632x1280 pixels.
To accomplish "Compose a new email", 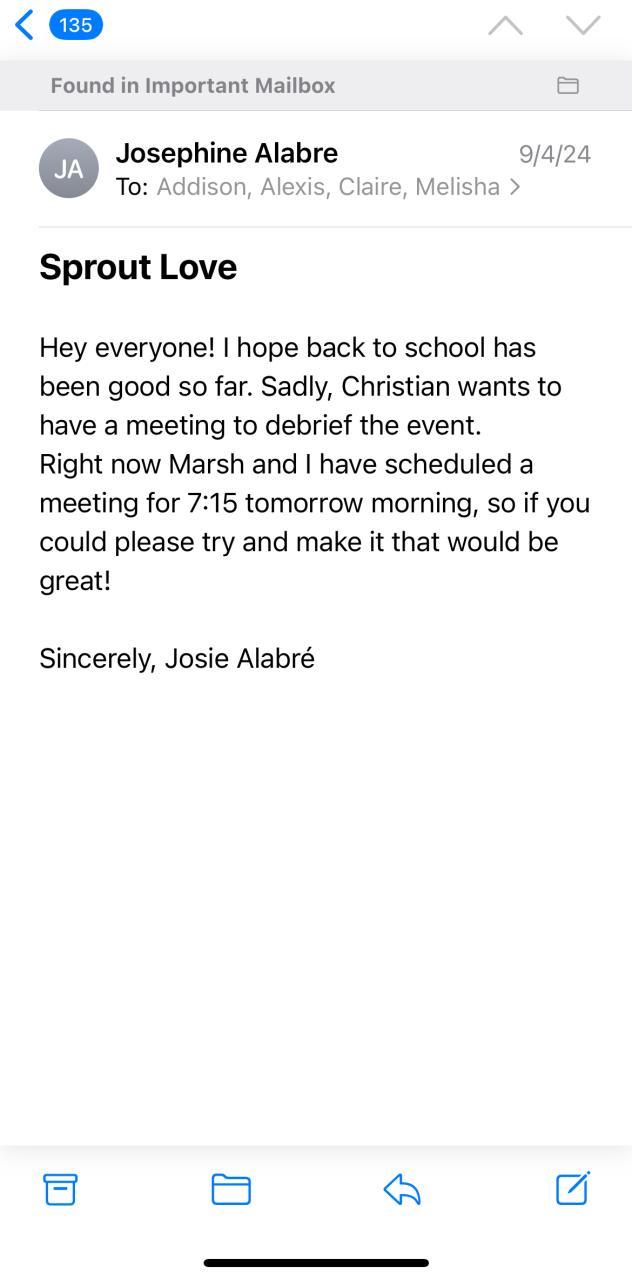I will [573, 1188].
